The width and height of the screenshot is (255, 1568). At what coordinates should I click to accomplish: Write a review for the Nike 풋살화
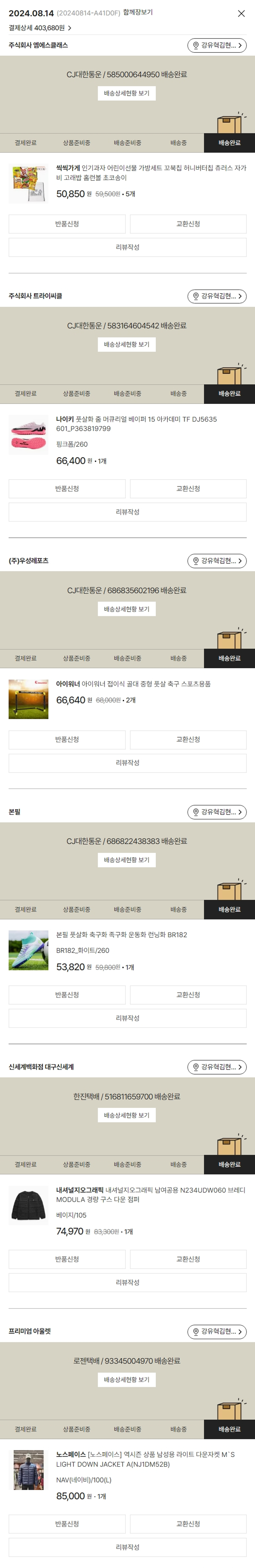point(128,512)
